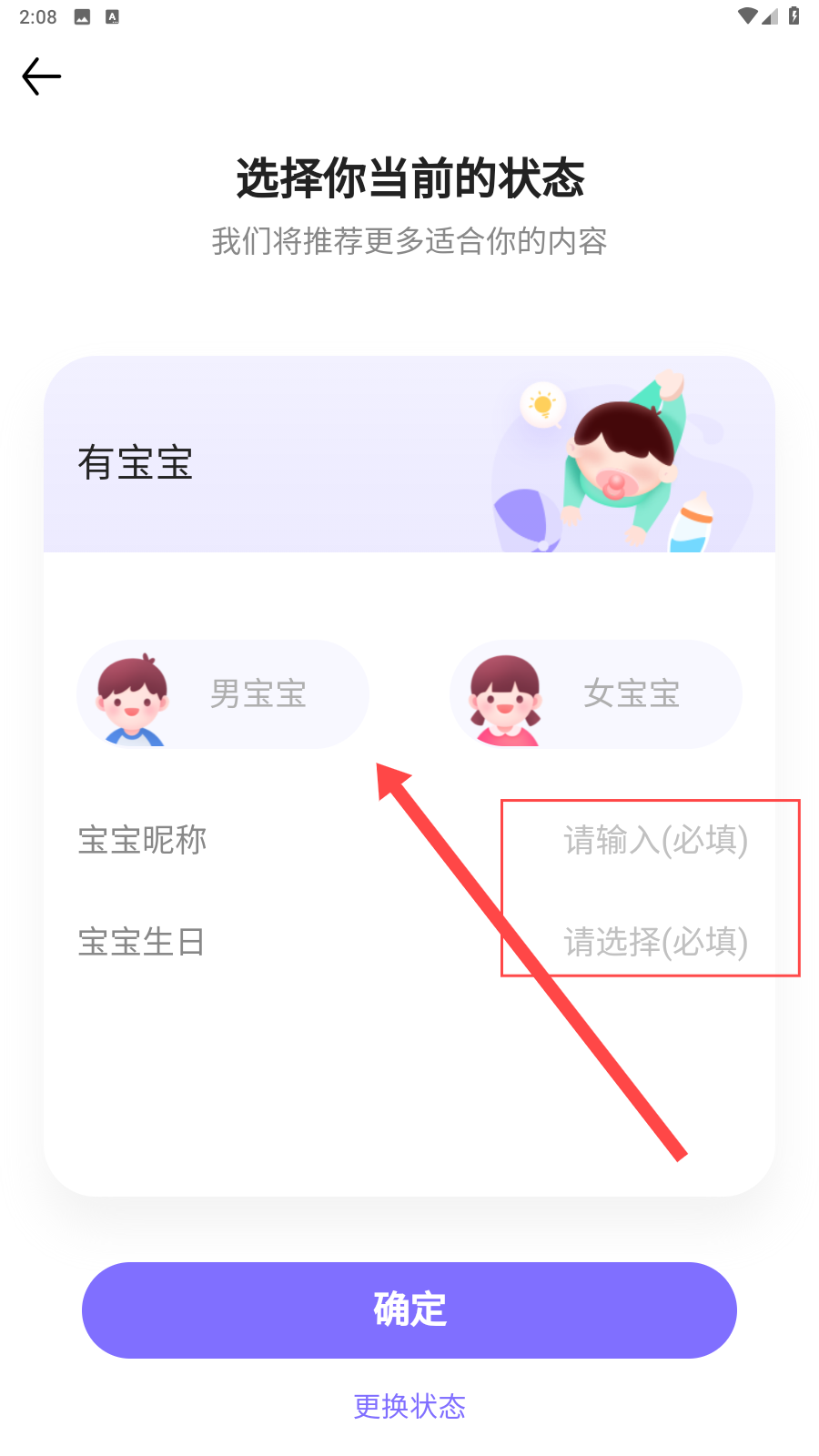The width and height of the screenshot is (819, 1456).
Task: Tap 更换状态 to change status
Action: (x=409, y=1407)
